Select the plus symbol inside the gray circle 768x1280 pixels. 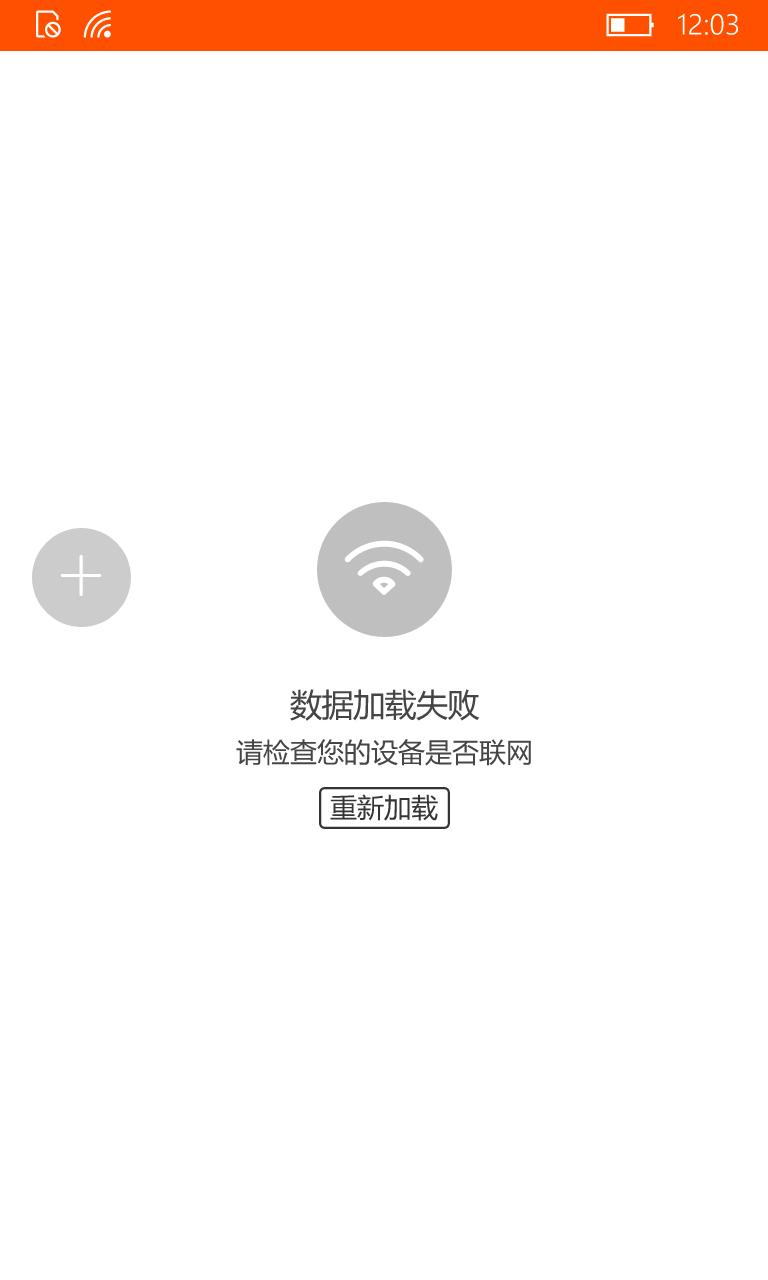pos(81,577)
